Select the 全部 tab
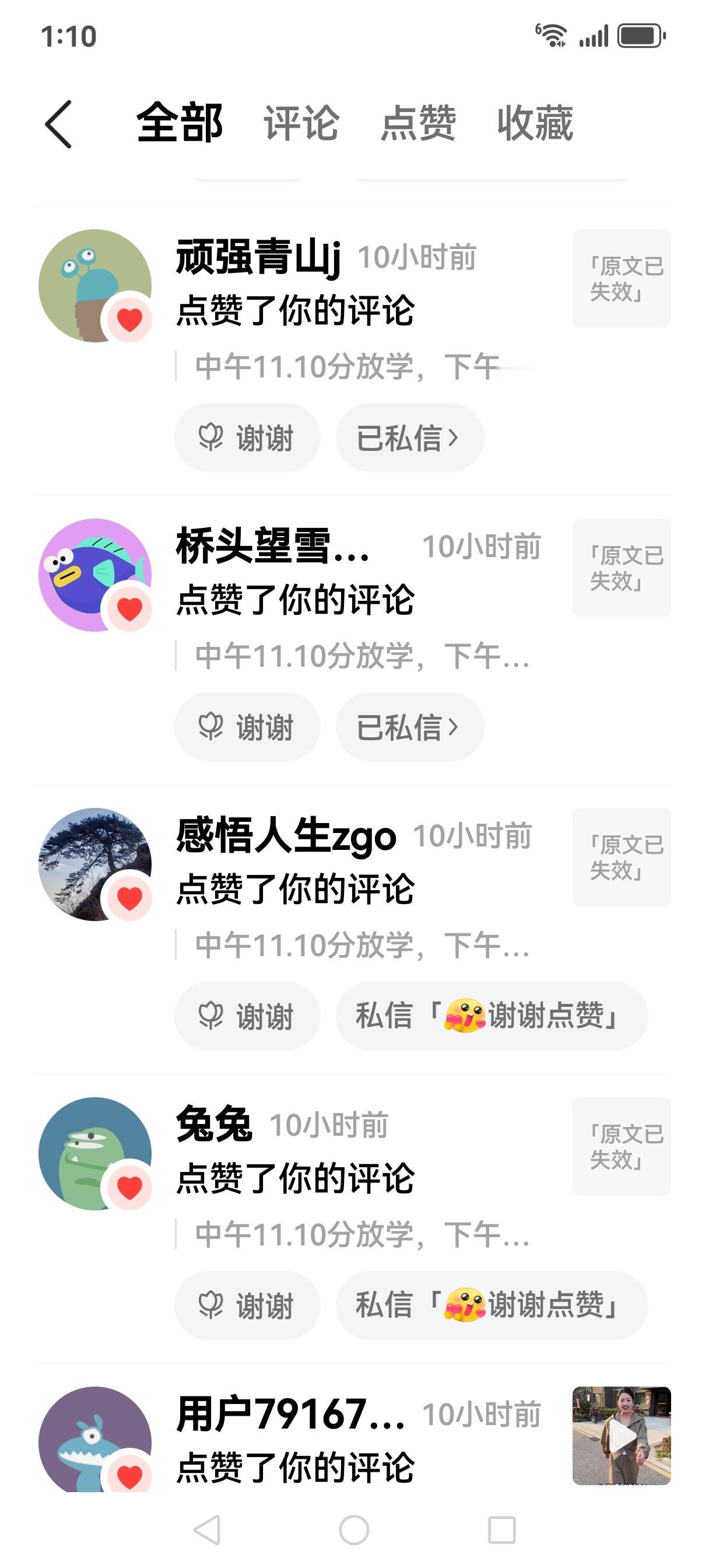709x1568 pixels. click(x=180, y=124)
